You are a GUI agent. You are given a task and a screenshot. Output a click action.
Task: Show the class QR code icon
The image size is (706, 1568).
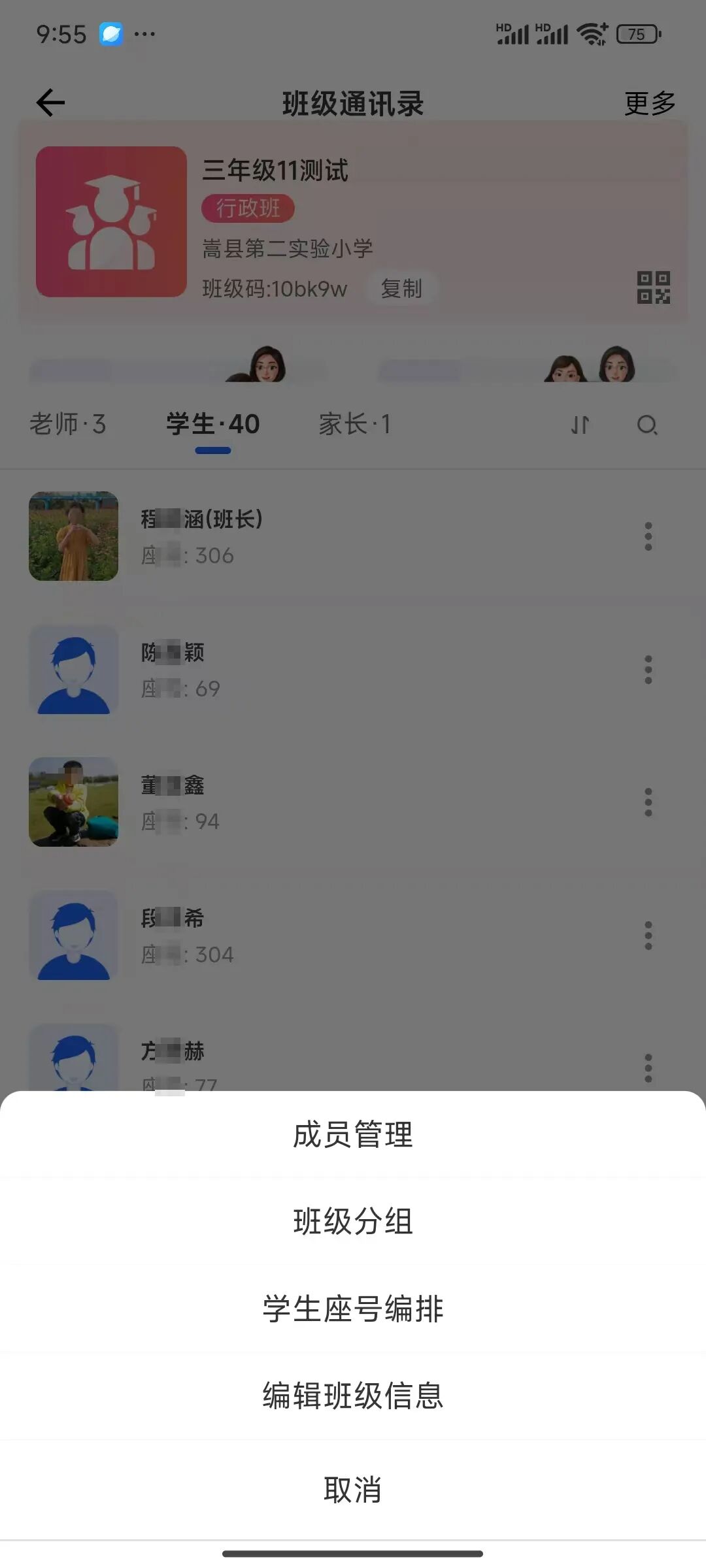point(654,286)
